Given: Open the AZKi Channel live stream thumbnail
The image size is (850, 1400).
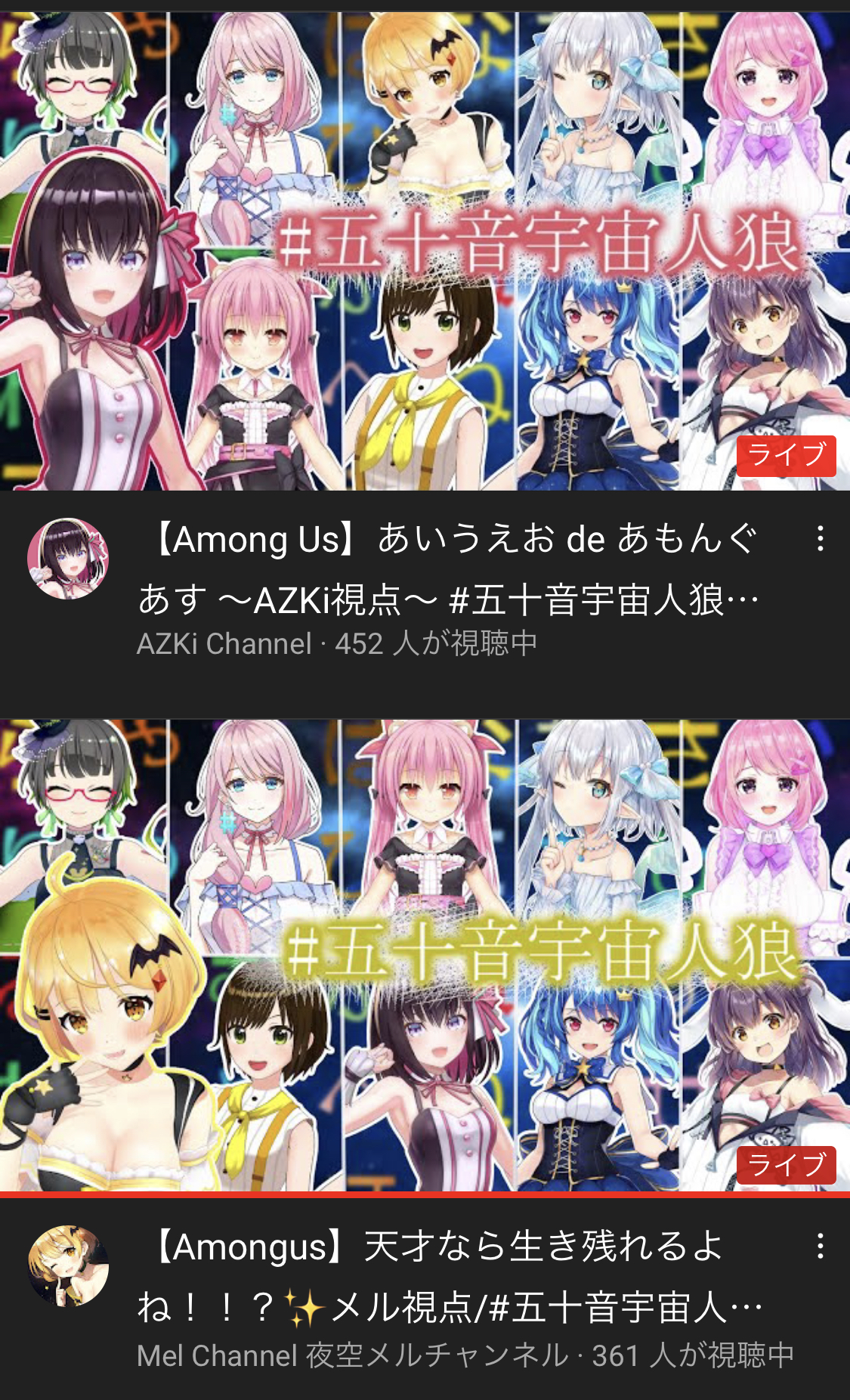Looking at the screenshot, I should [425, 249].
